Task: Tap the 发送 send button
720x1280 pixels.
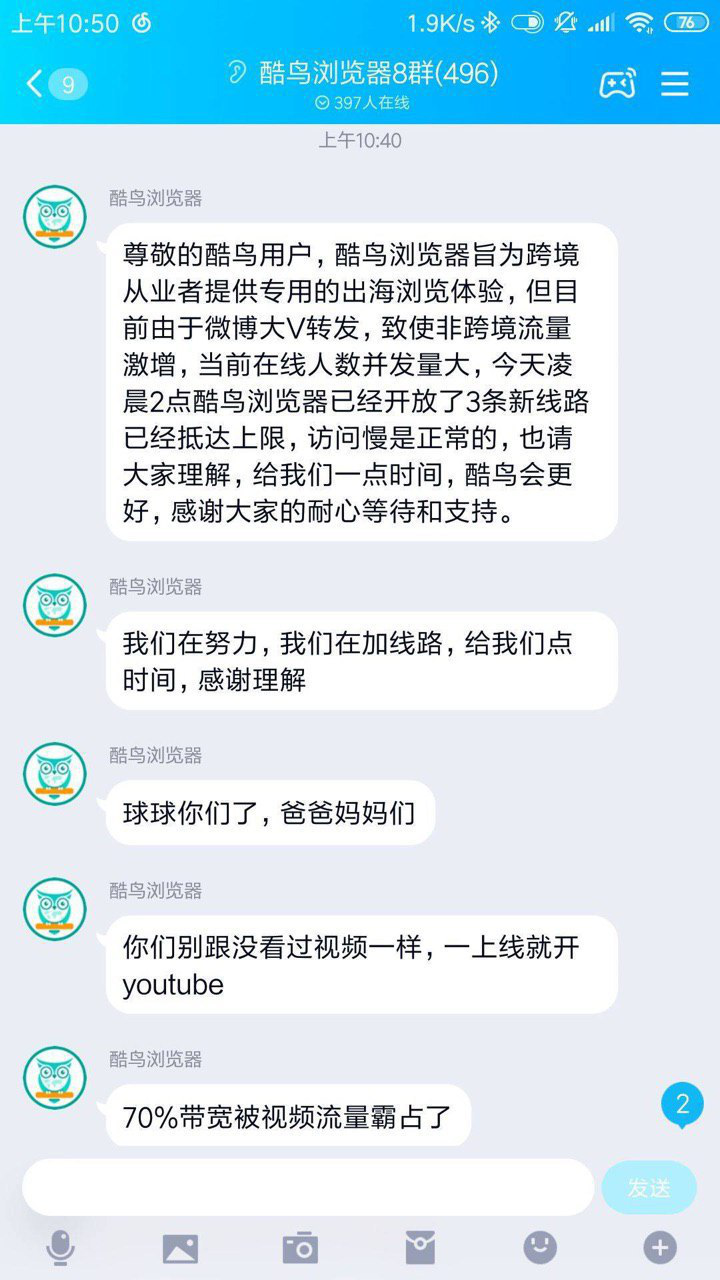Action: tap(649, 1188)
